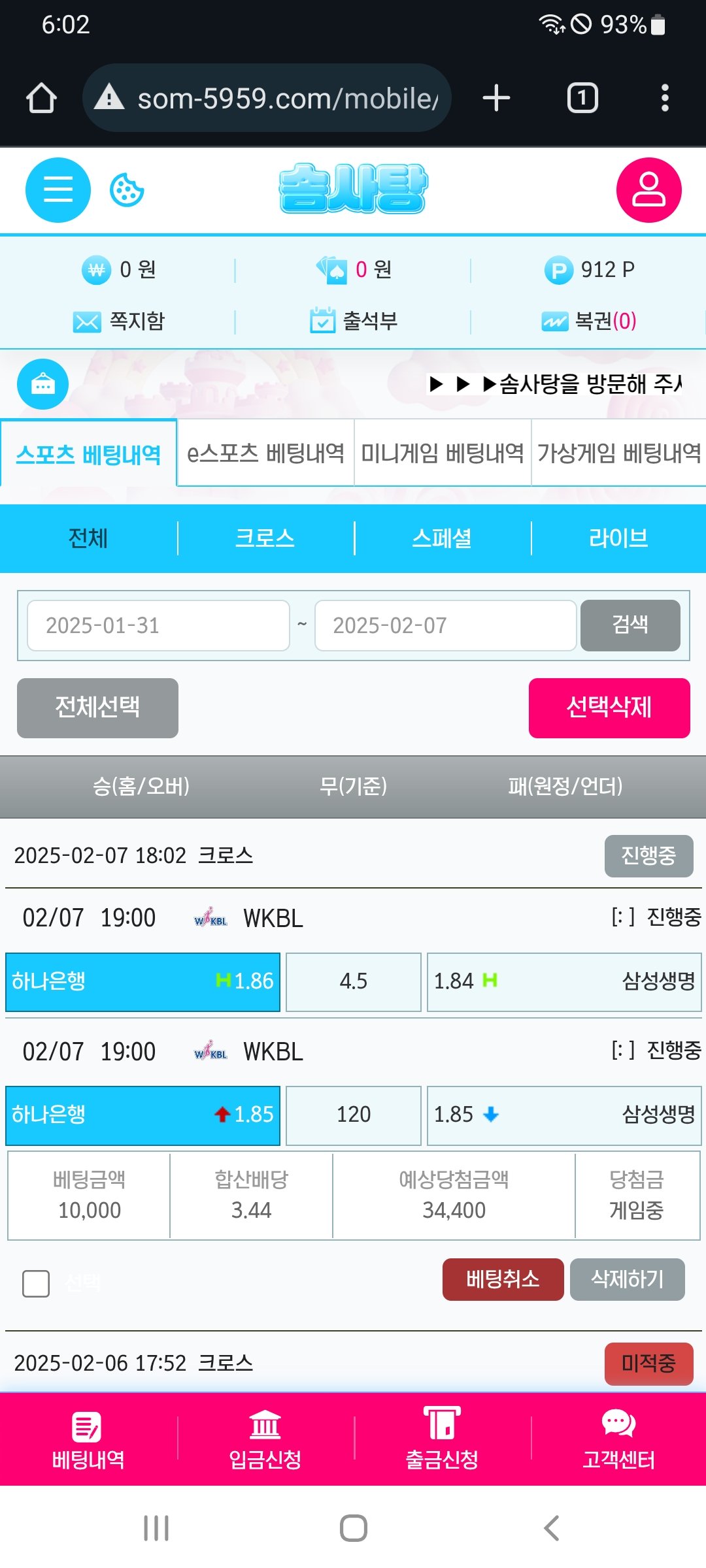Edit the start date 2025-01-31

[158, 625]
